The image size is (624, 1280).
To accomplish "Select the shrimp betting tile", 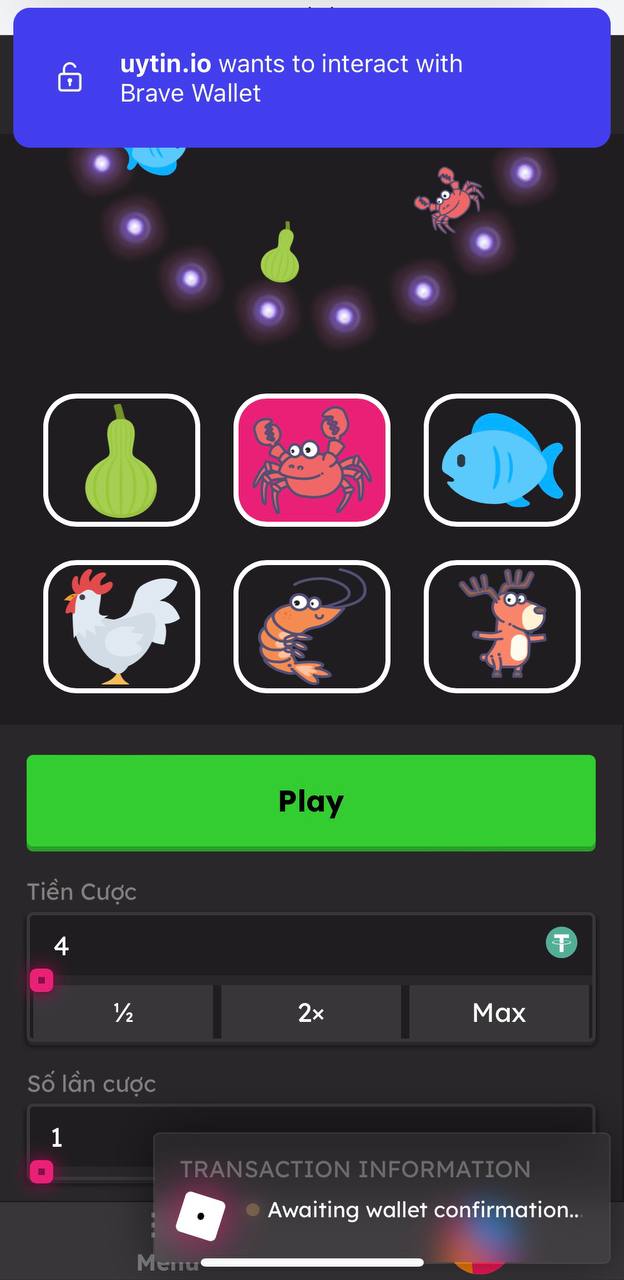I will point(312,626).
